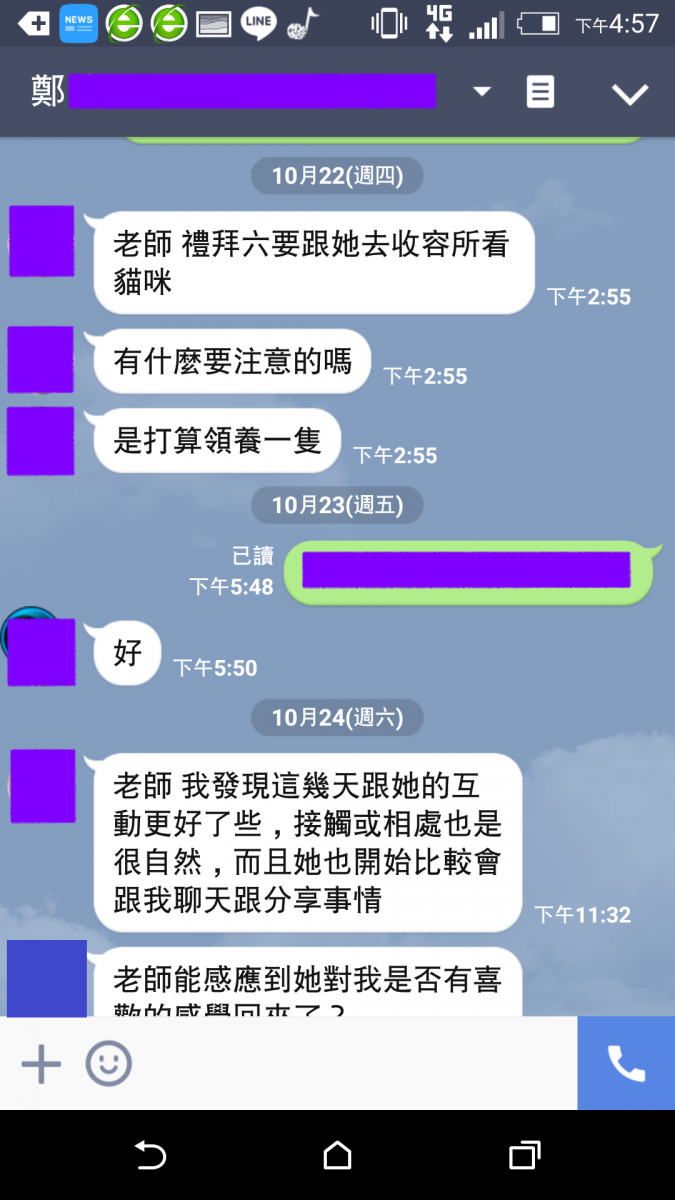Open the chevron menu in the header

point(630,94)
